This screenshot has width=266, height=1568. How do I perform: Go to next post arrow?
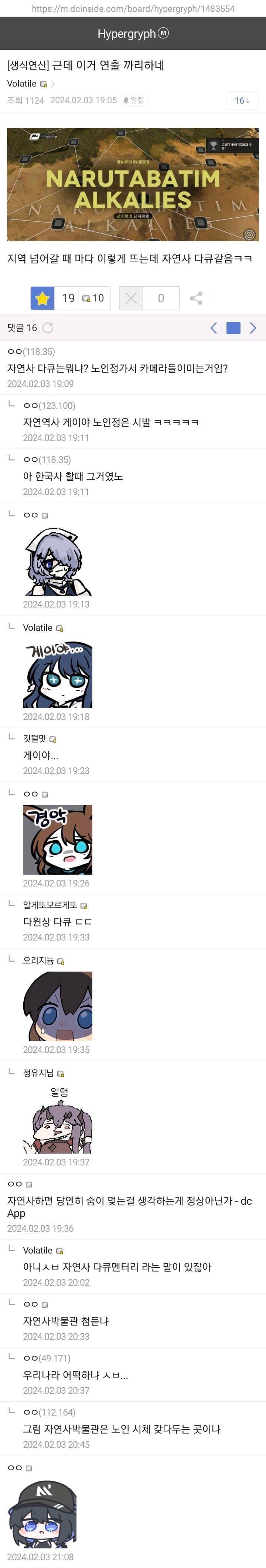tap(253, 327)
